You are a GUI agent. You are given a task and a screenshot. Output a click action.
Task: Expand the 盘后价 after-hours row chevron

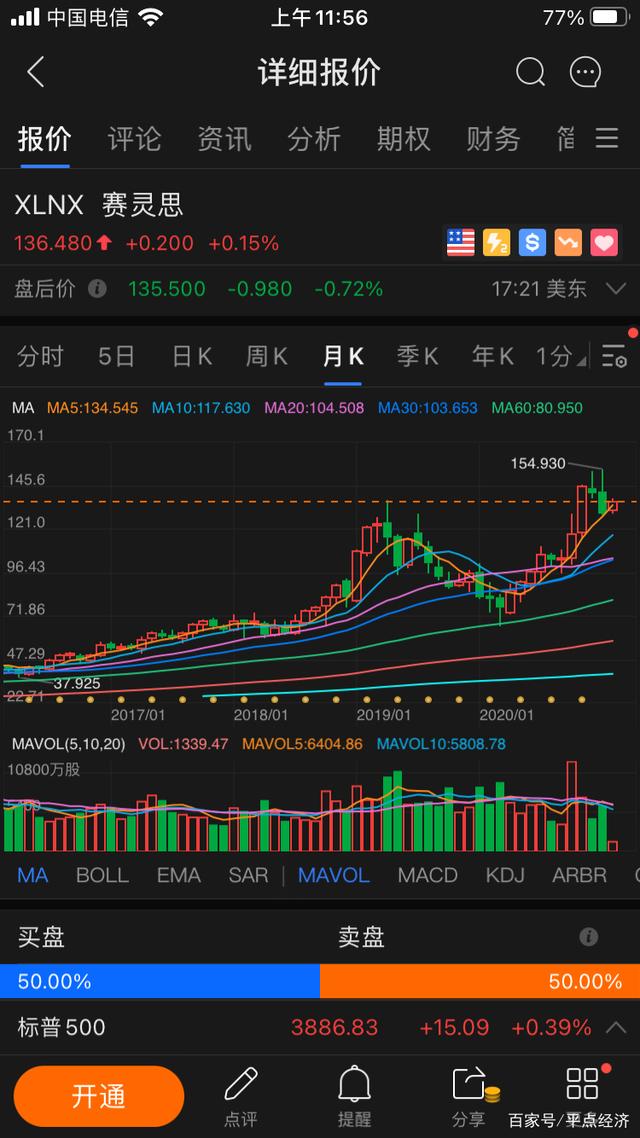coord(616,289)
